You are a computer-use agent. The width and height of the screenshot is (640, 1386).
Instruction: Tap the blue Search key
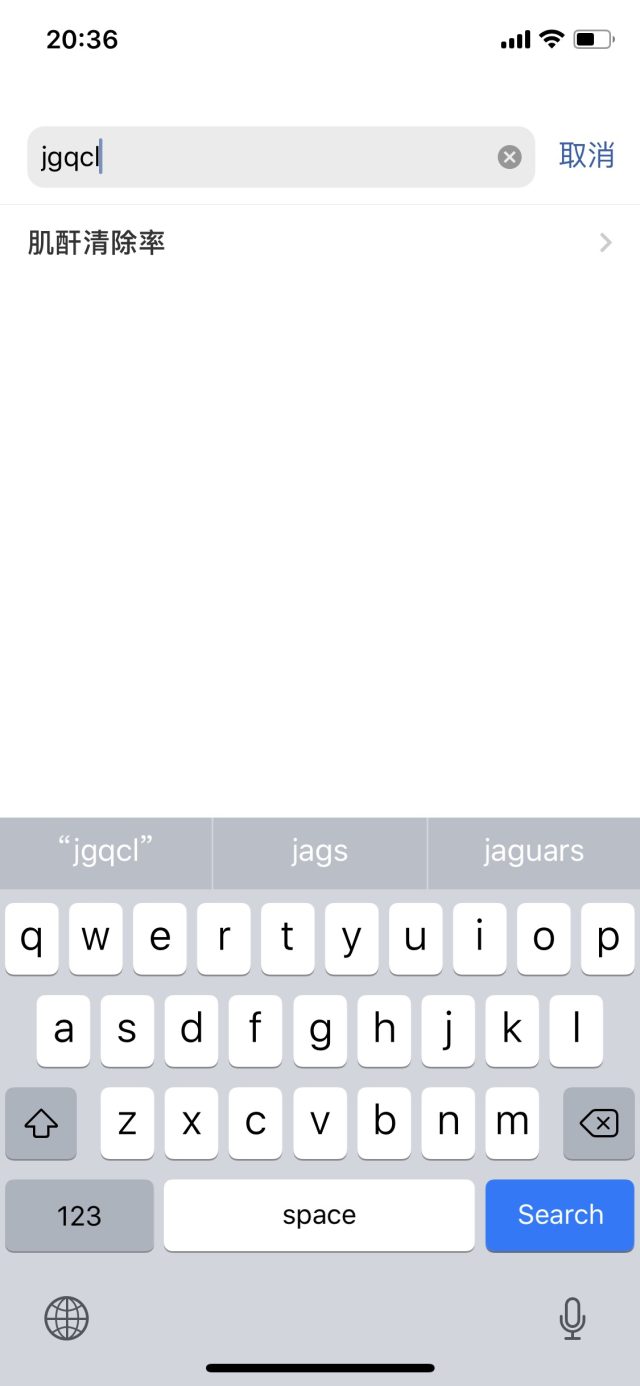tap(560, 1215)
